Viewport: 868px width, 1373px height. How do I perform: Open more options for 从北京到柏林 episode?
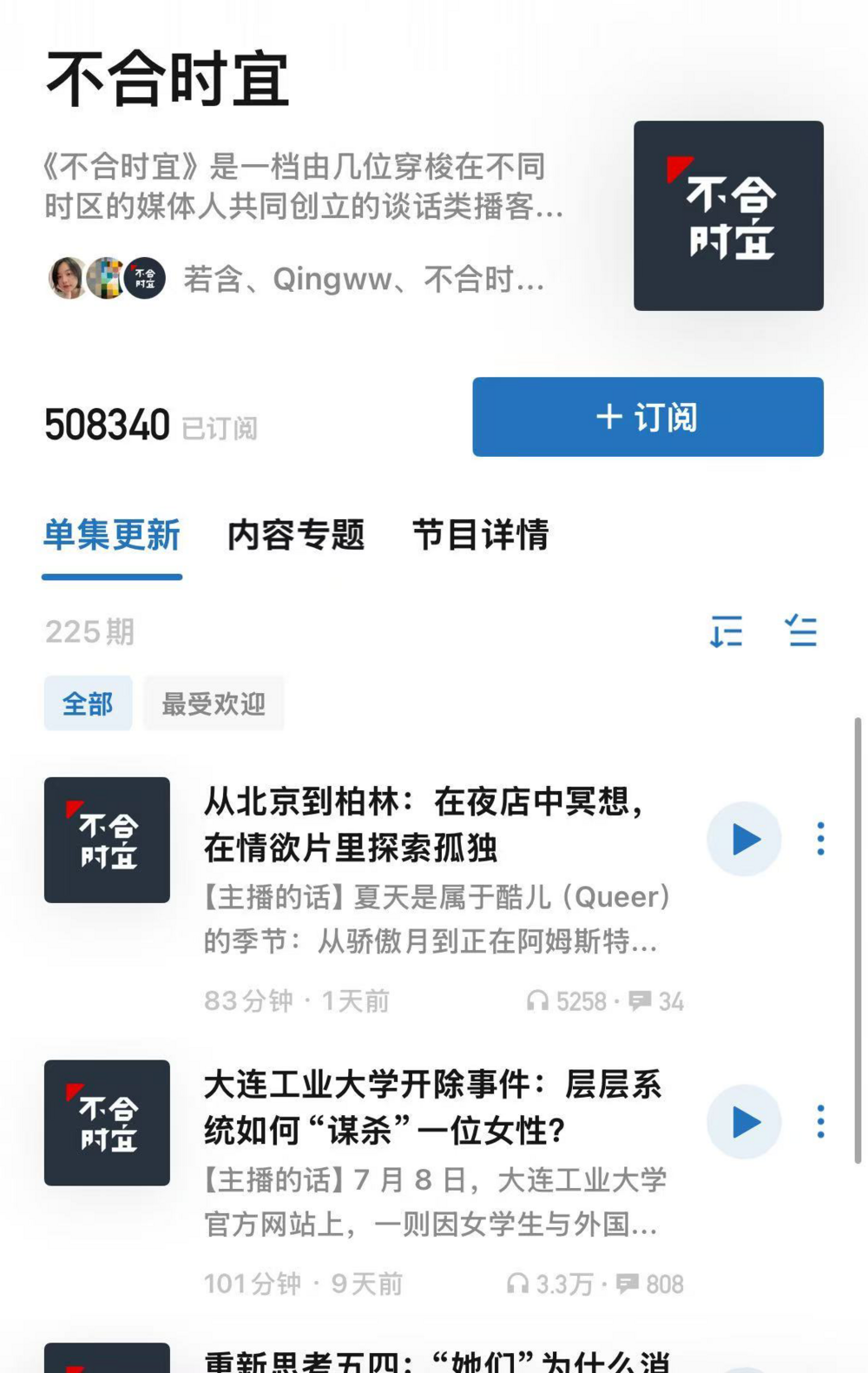pos(820,840)
